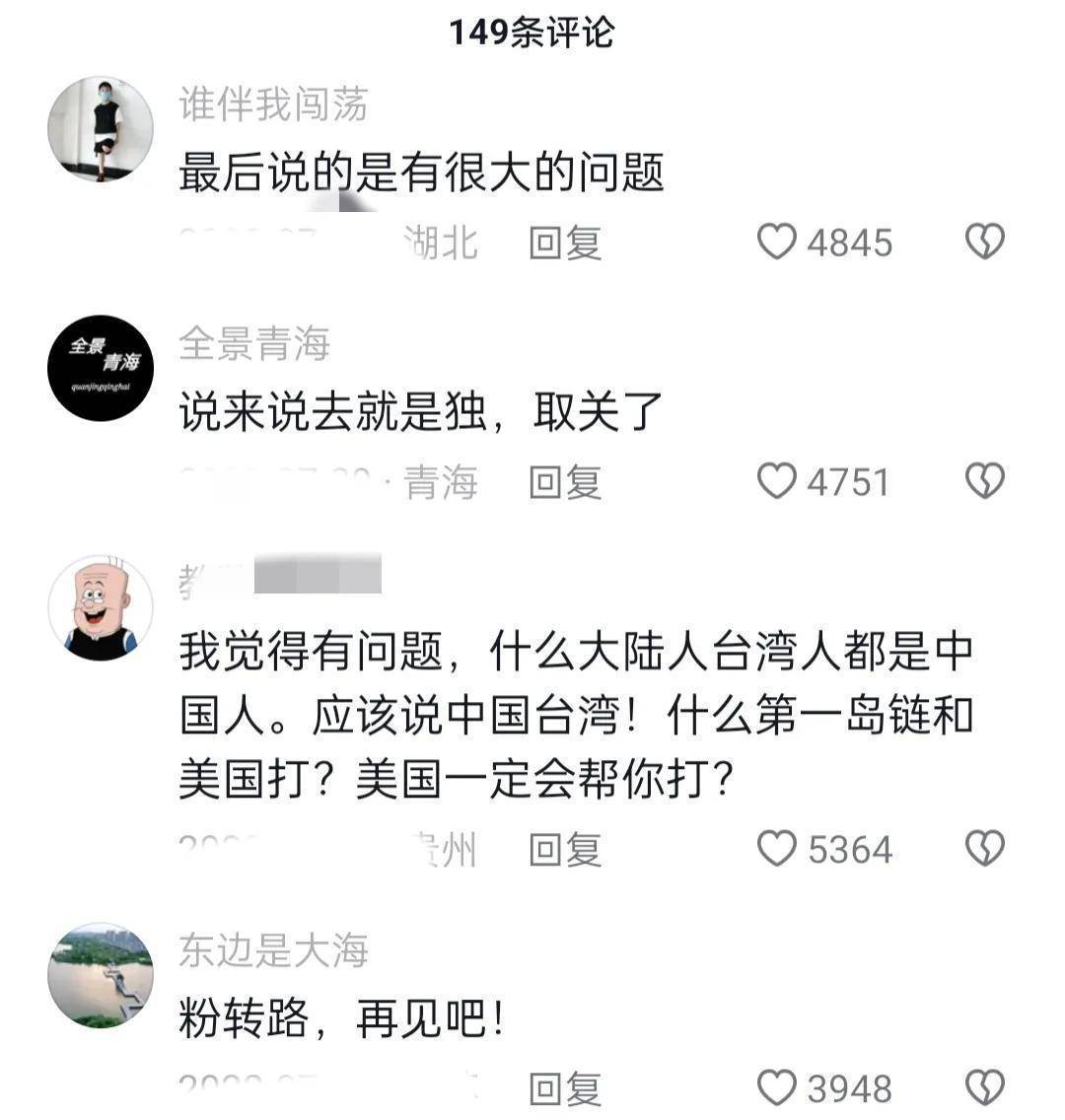Screen dimensions: 1065x1120
Task: Dislike the comment by 谁伴我闯荡
Action: tap(984, 242)
